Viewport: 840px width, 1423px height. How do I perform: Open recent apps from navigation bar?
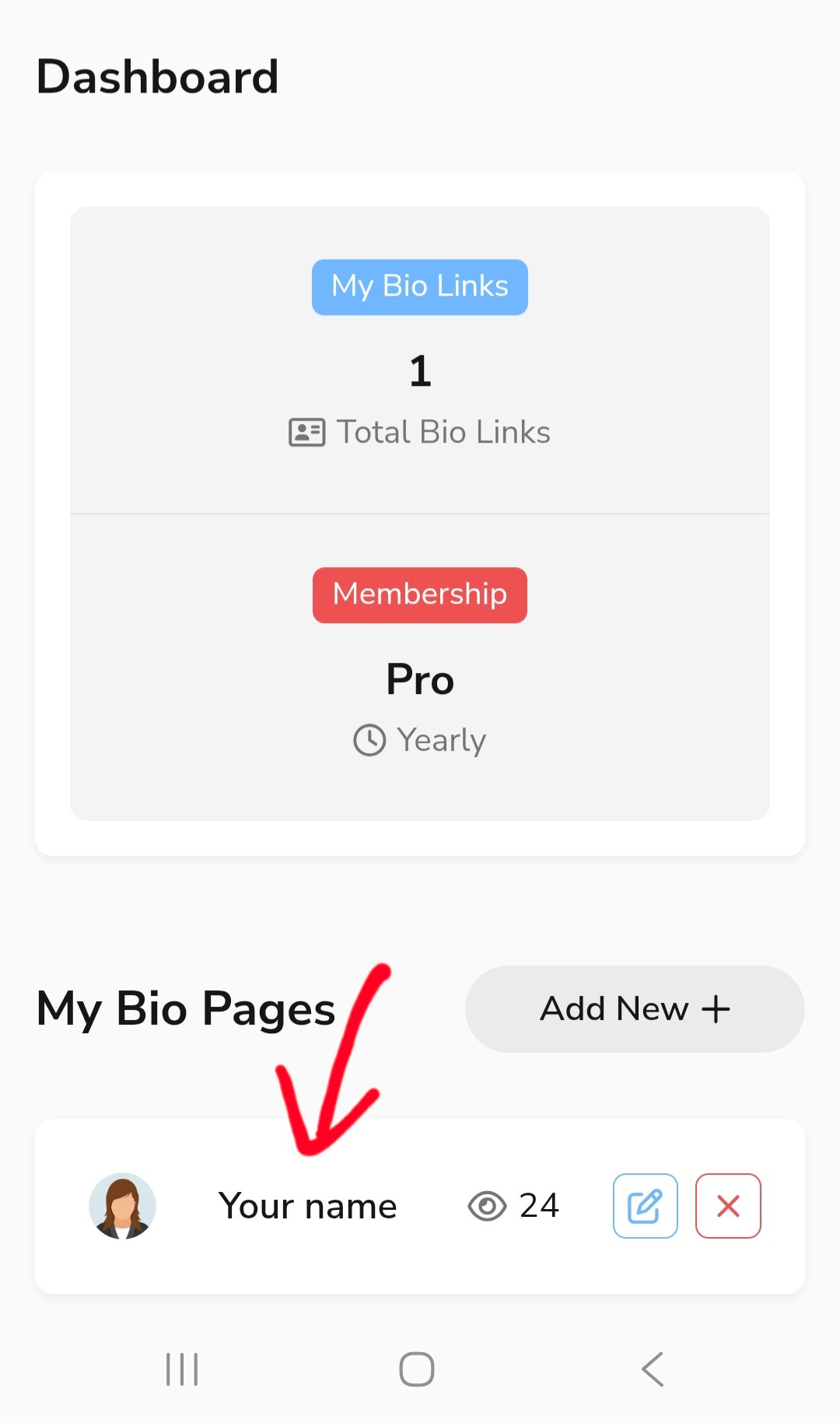coord(182,1369)
